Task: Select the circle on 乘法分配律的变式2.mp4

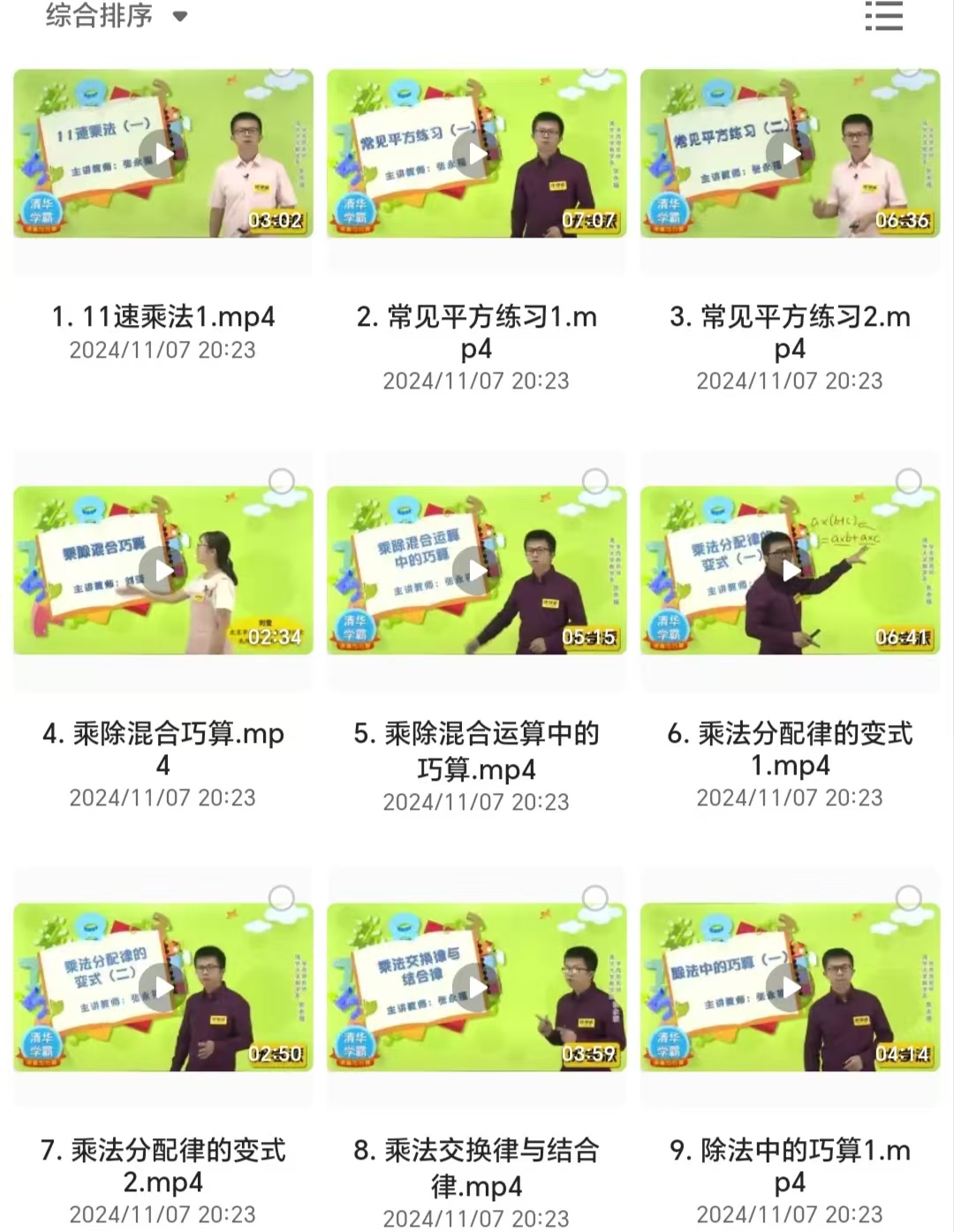Action: (x=282, y=898)
